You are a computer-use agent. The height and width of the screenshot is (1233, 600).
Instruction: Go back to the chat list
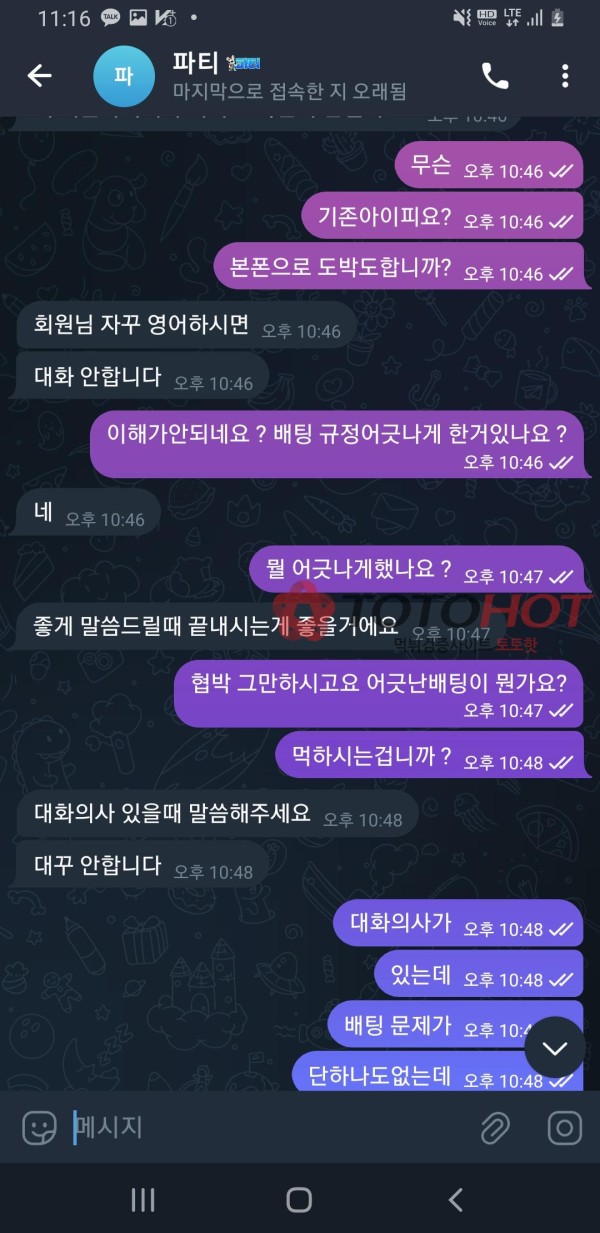[x=39, y=76]
